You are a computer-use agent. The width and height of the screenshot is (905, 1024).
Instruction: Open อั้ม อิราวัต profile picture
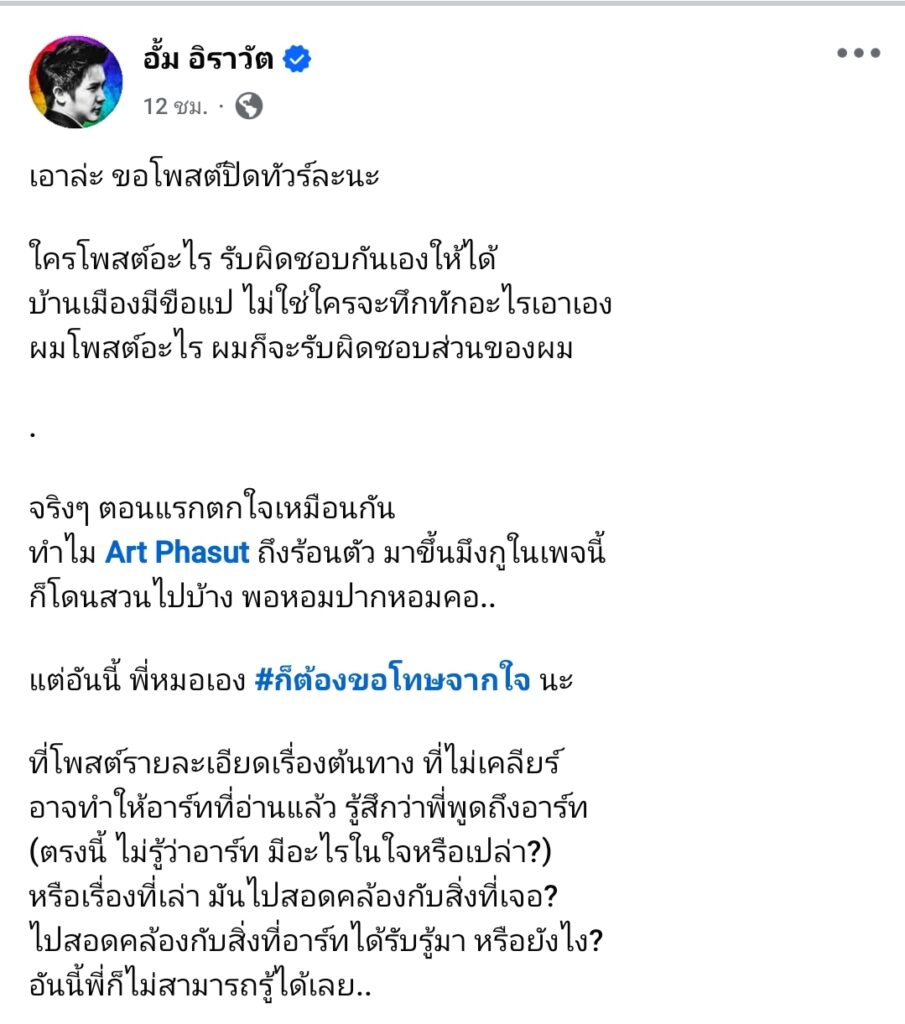(73, 83)
